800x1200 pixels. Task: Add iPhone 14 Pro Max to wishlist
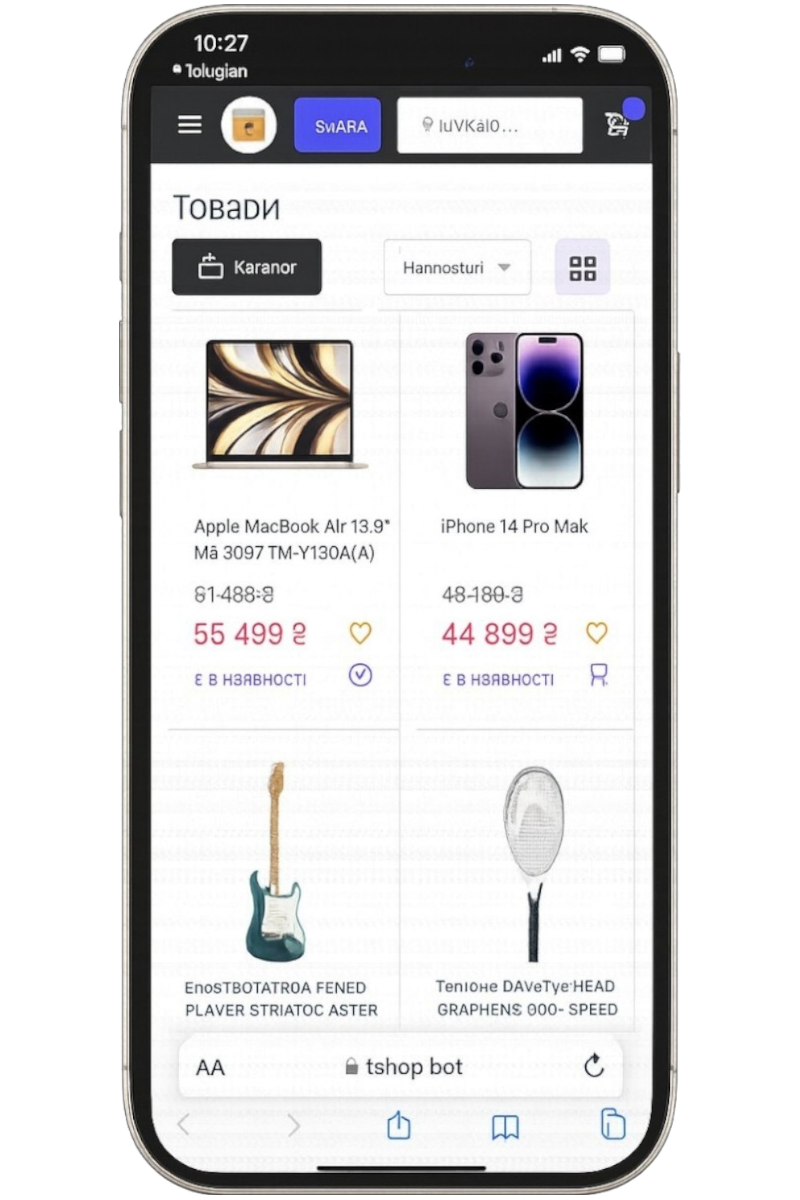[597, 633]
